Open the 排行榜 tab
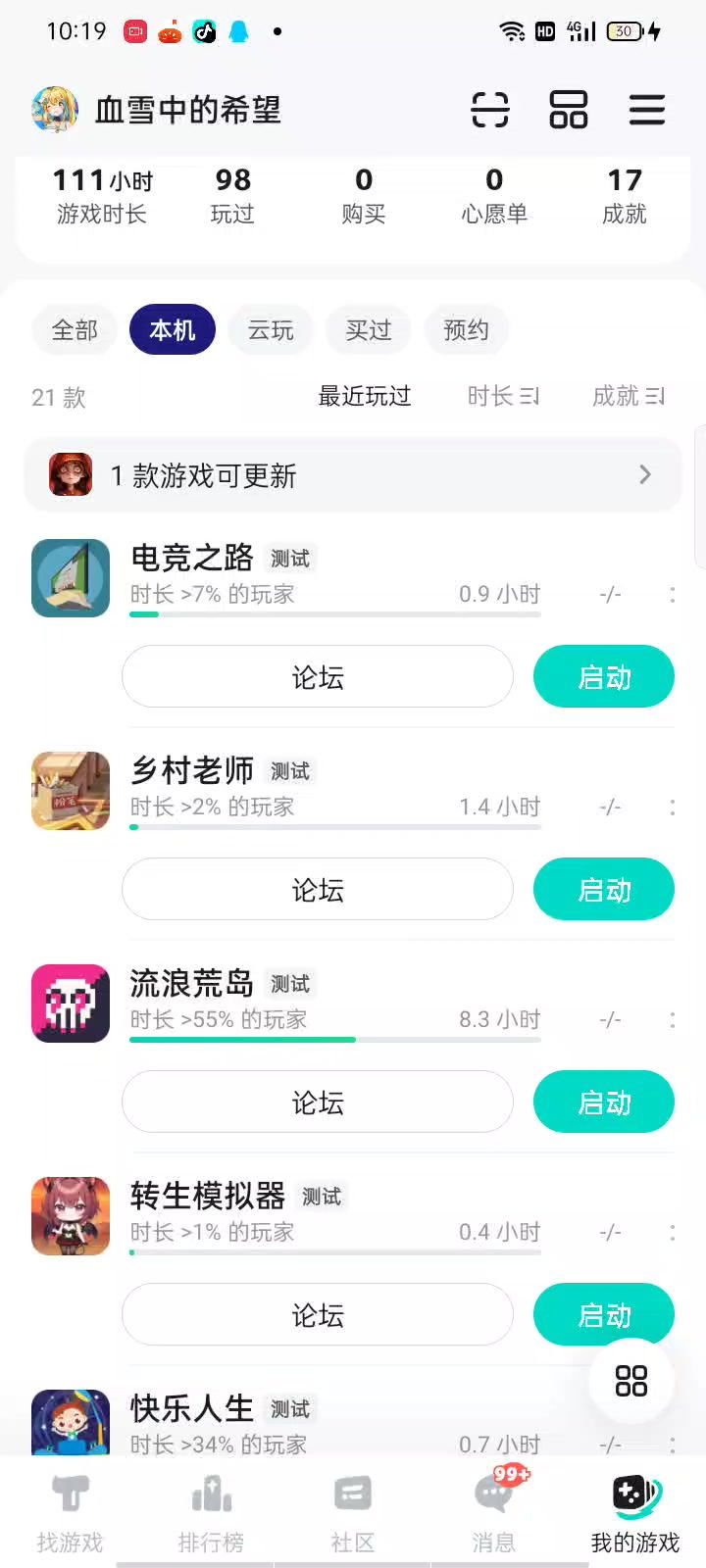This screenshot has width=706, height=1568. [211, 1514]
